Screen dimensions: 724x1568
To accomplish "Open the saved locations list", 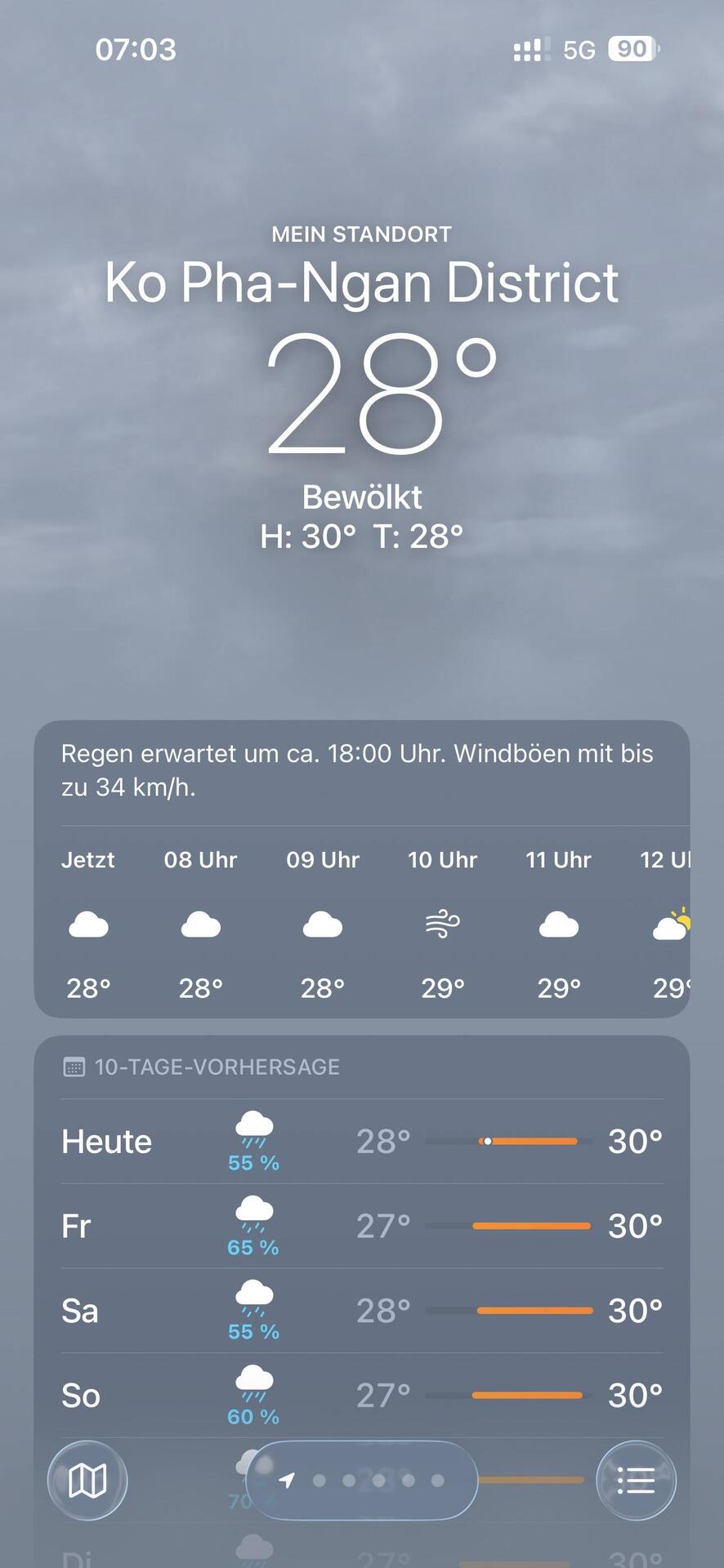I will pos(636,1480).
